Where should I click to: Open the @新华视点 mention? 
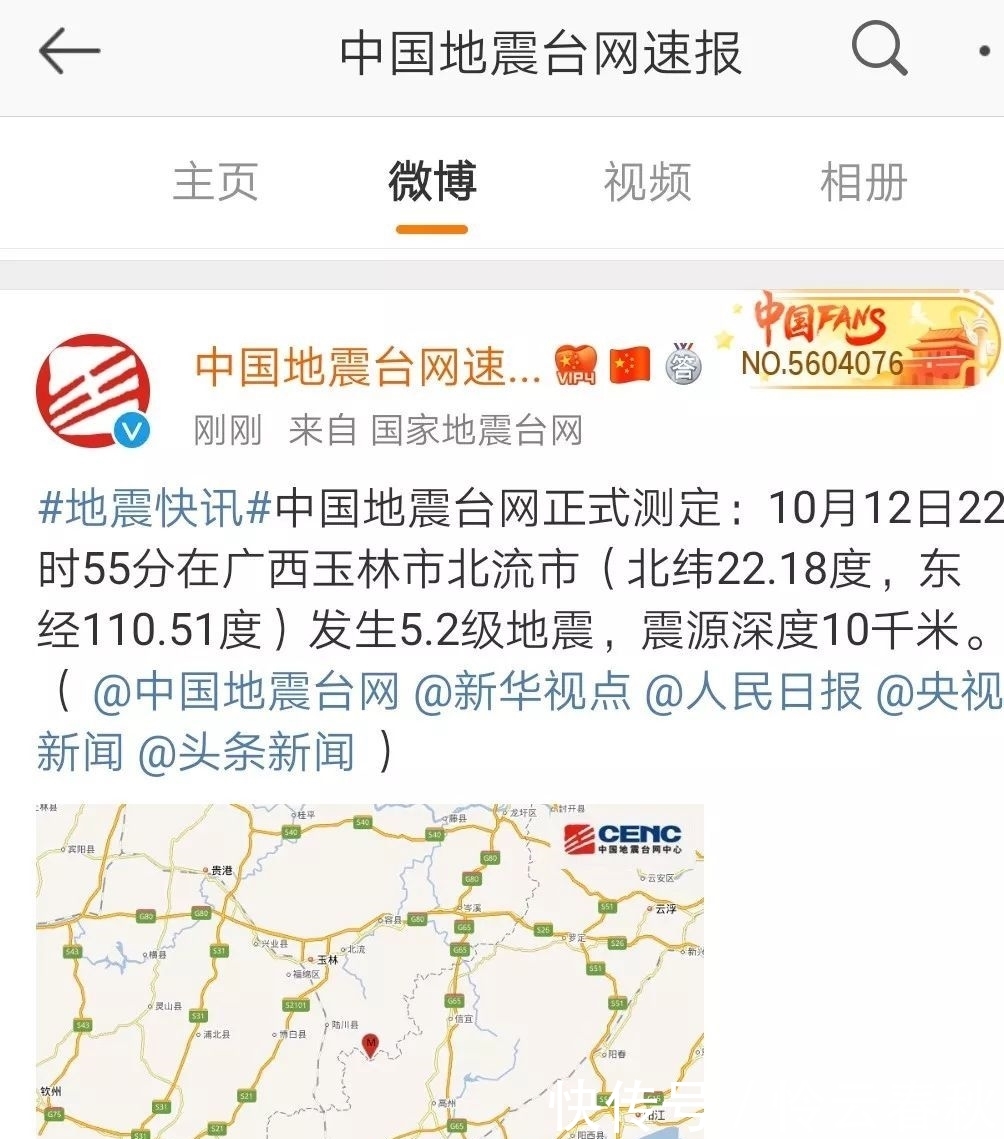[x=523, y=692]
